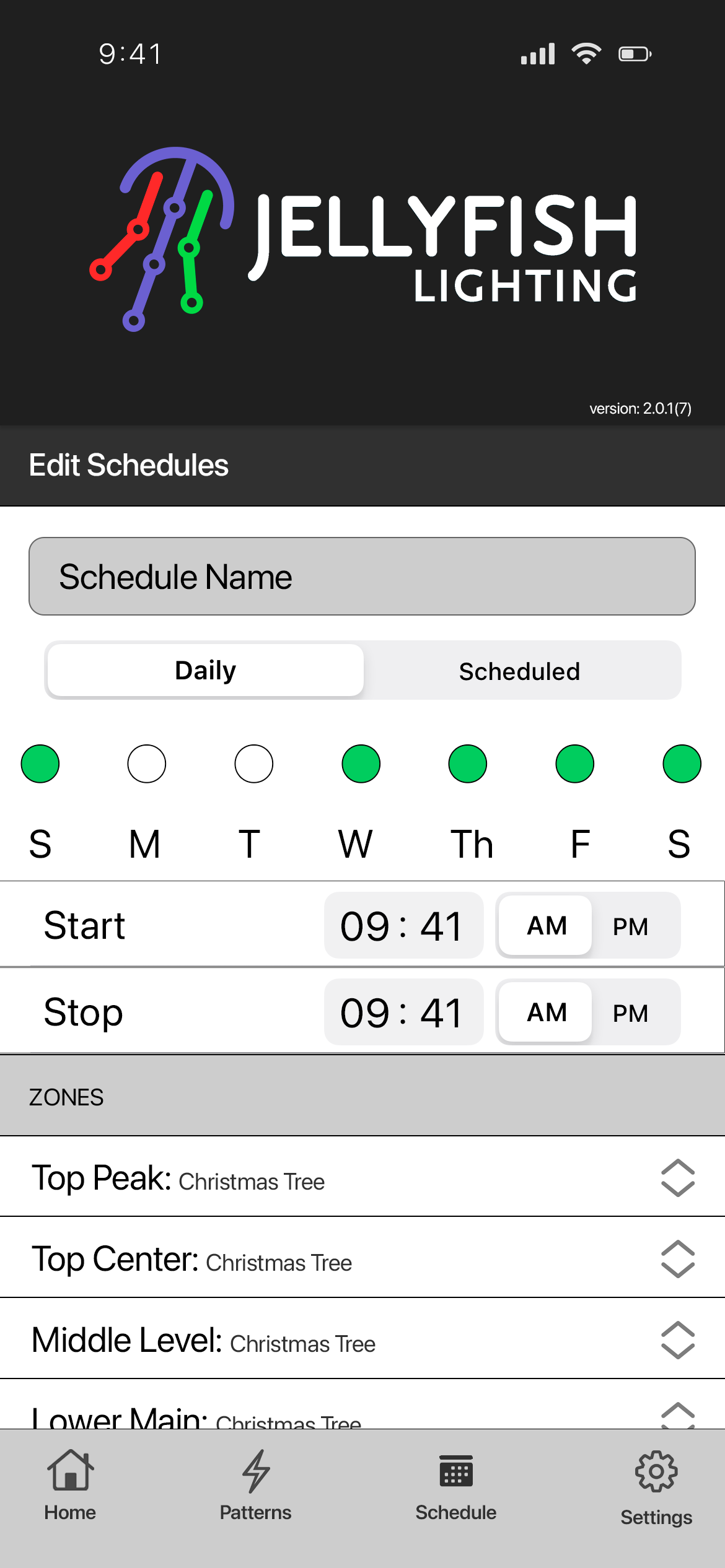Change the pattern for Top Center zone
The width and height of the screenshot is (725, 1568).
677,1259
